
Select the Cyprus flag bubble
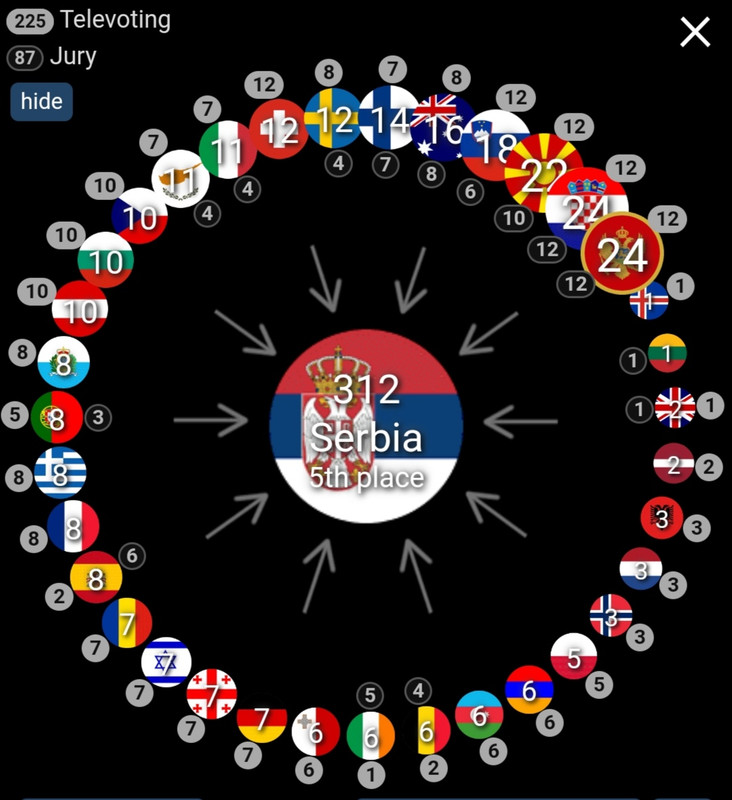[x=181, y=179]
